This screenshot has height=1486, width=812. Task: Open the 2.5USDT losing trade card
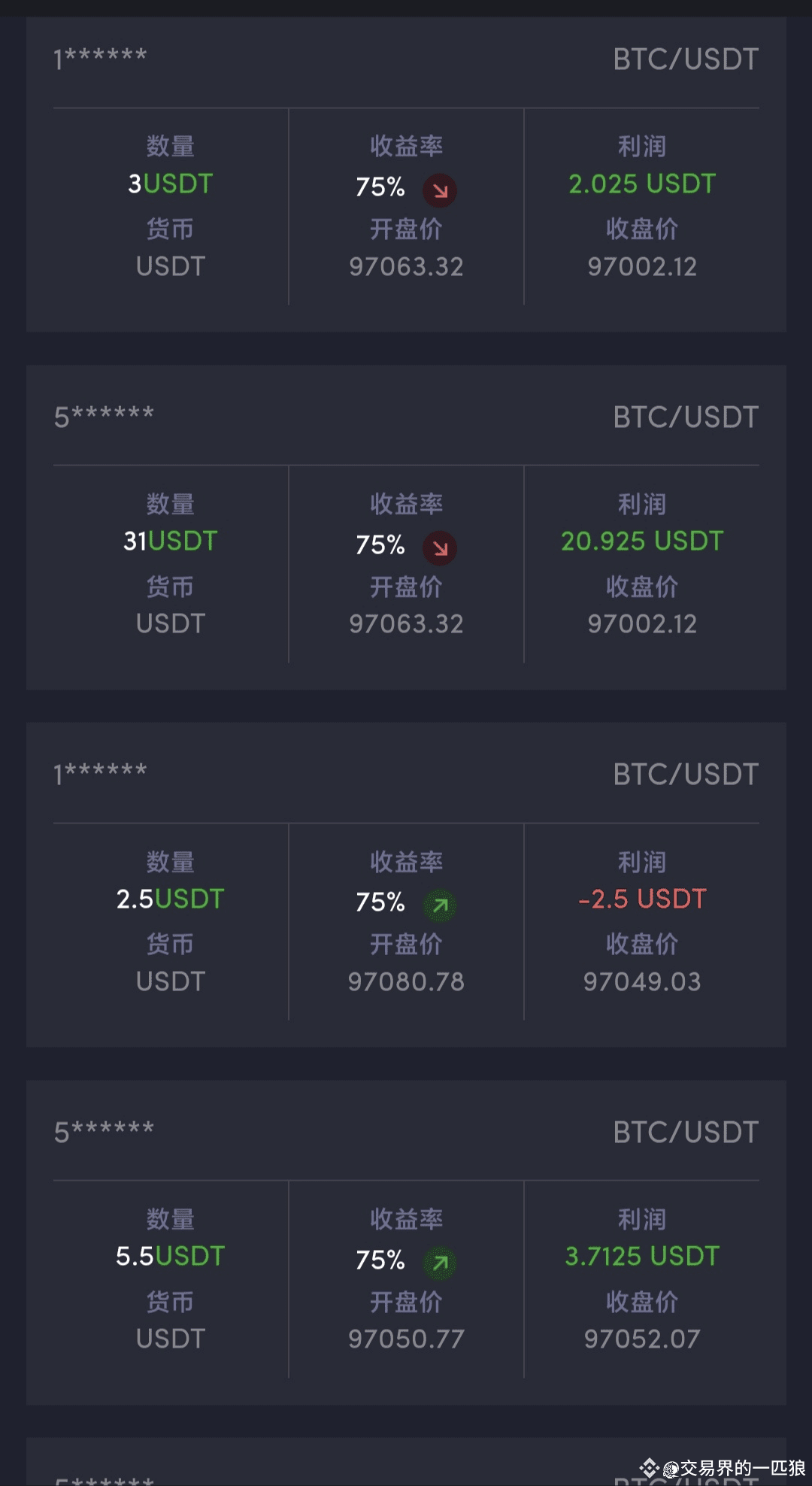tap(406, 885)
